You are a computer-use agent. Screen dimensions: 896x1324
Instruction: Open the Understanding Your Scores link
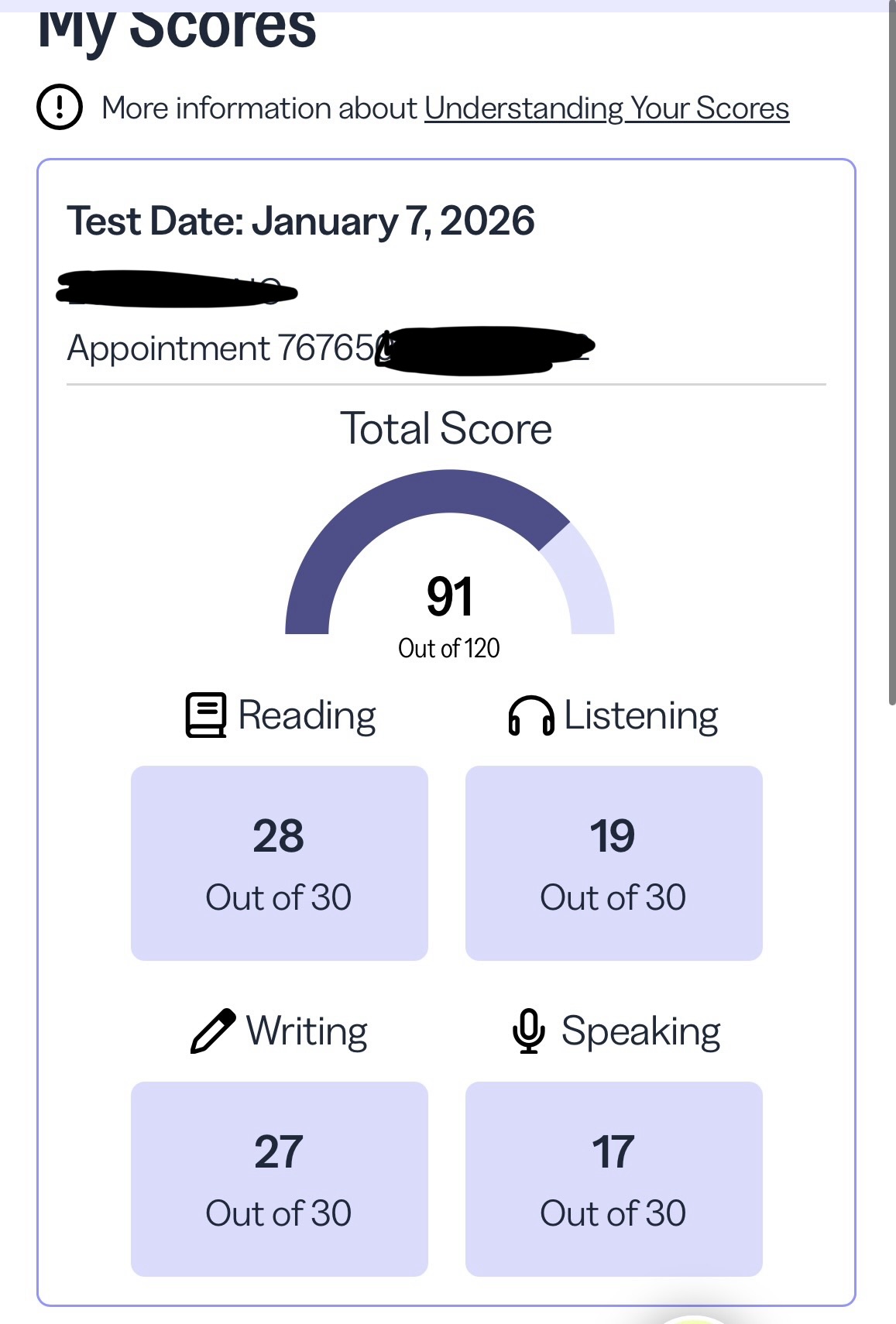(606, 108)
